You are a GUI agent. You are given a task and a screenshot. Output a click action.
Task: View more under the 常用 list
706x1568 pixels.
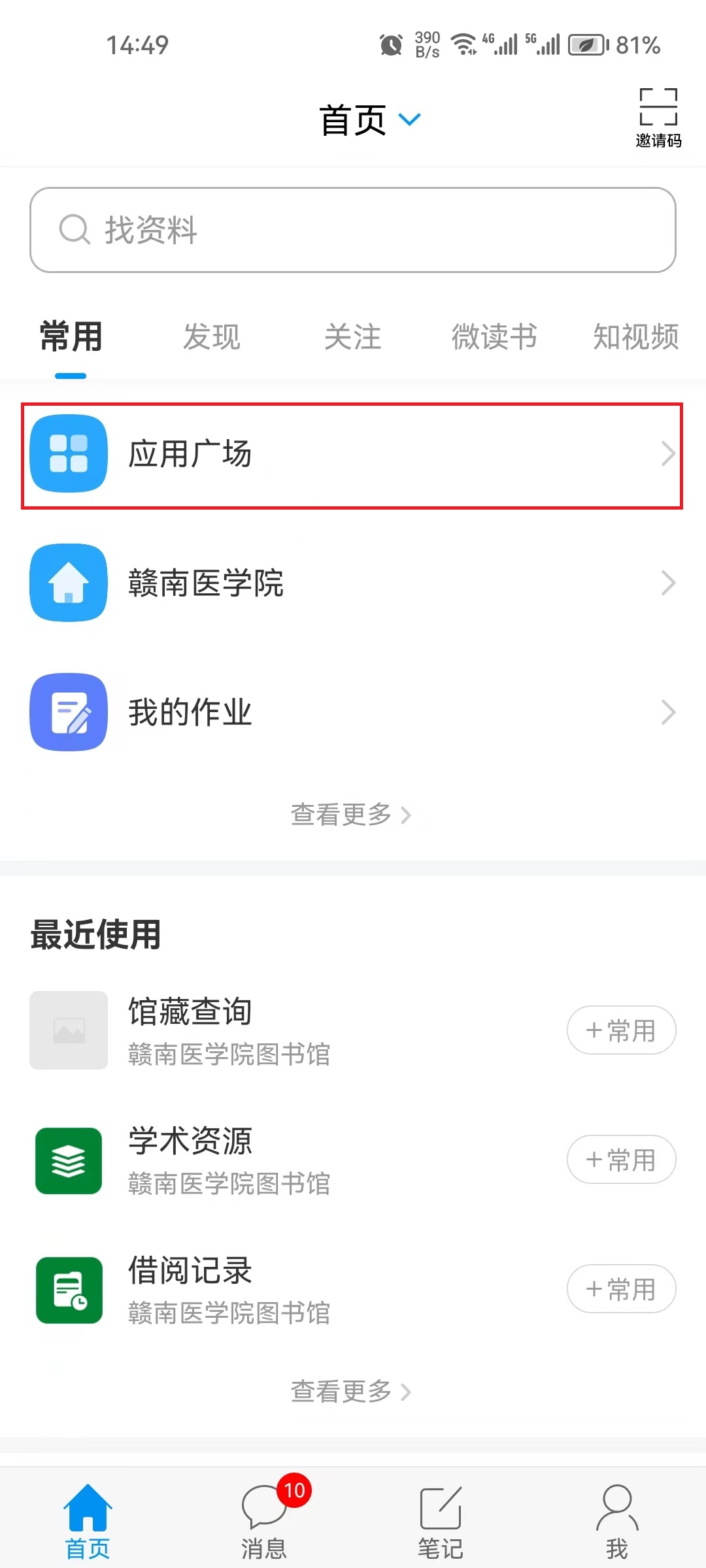[x=351, y=815]
